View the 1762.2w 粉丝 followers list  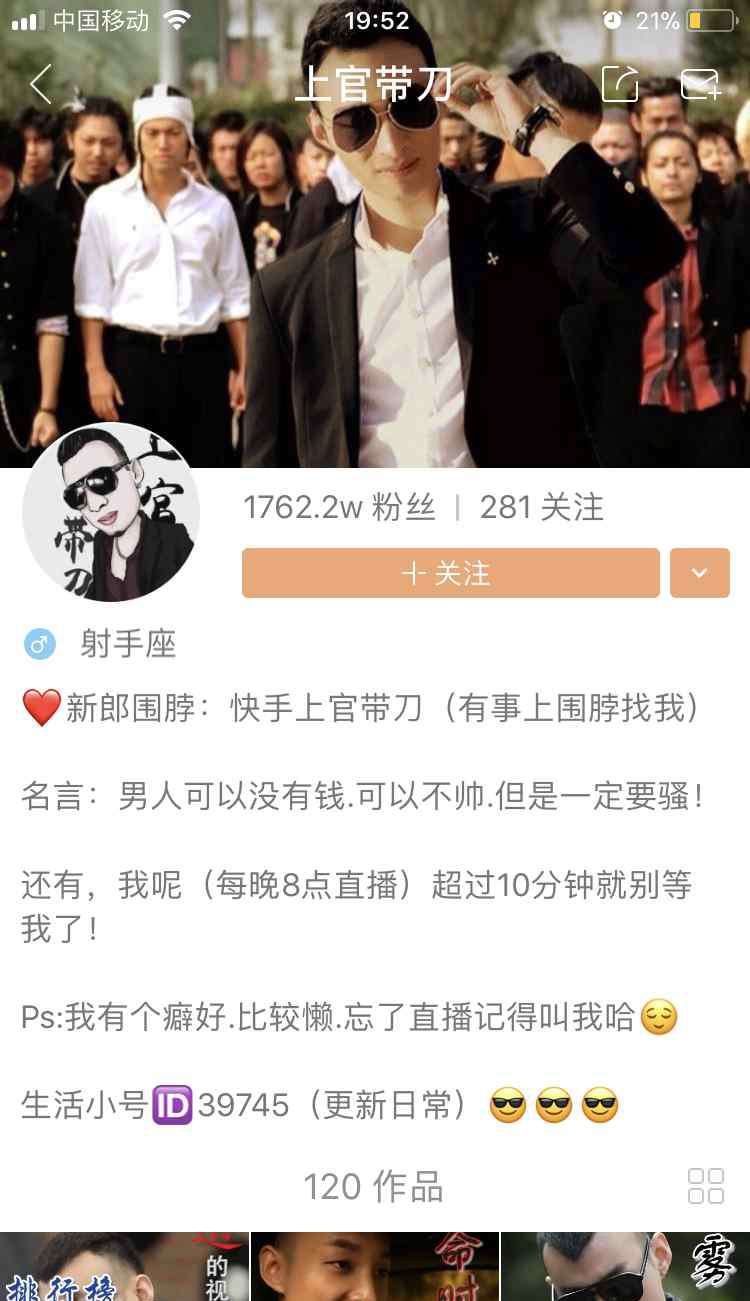click(339, 508)
